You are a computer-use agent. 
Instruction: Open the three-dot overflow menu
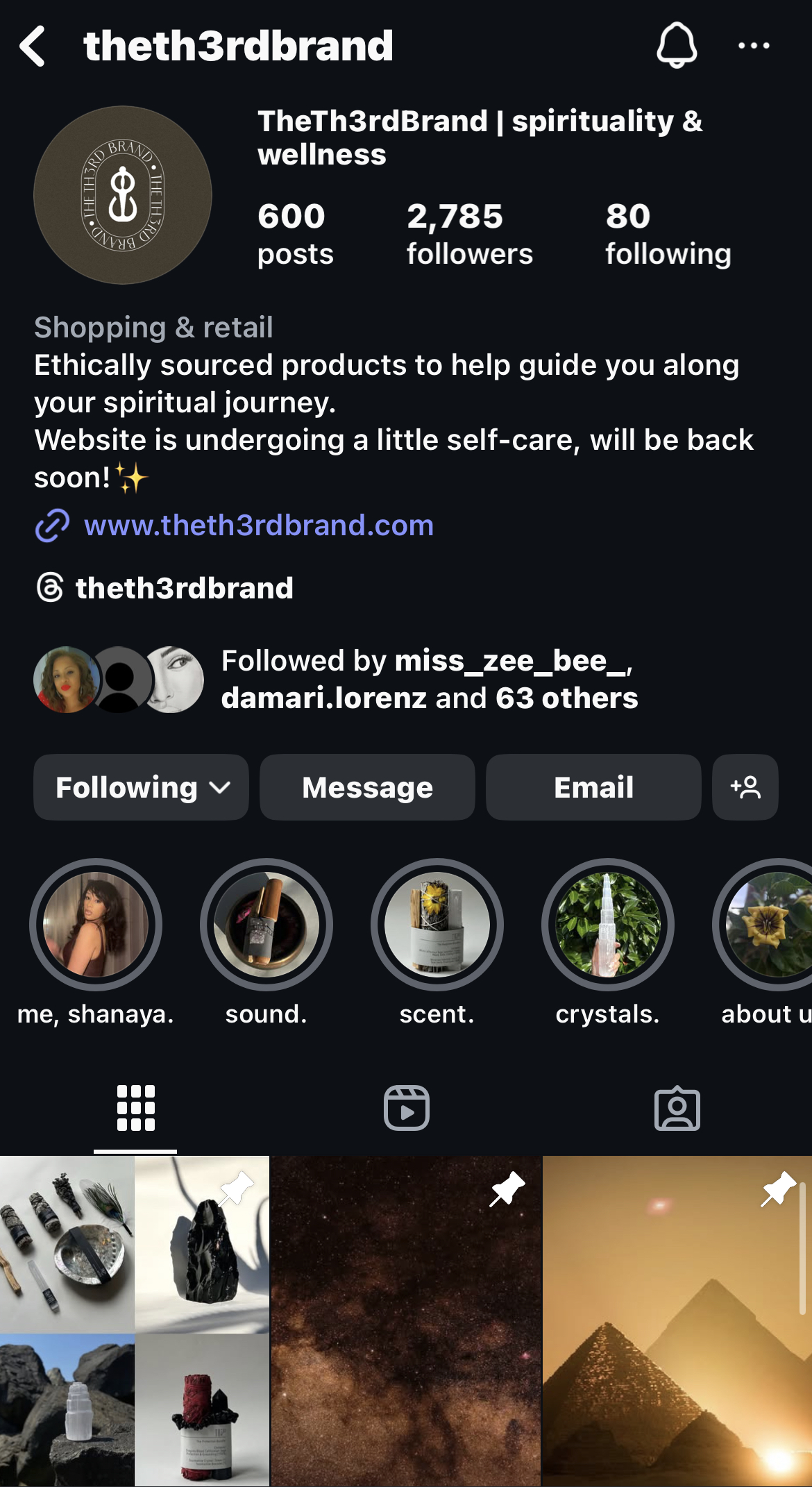coord(753,46)
